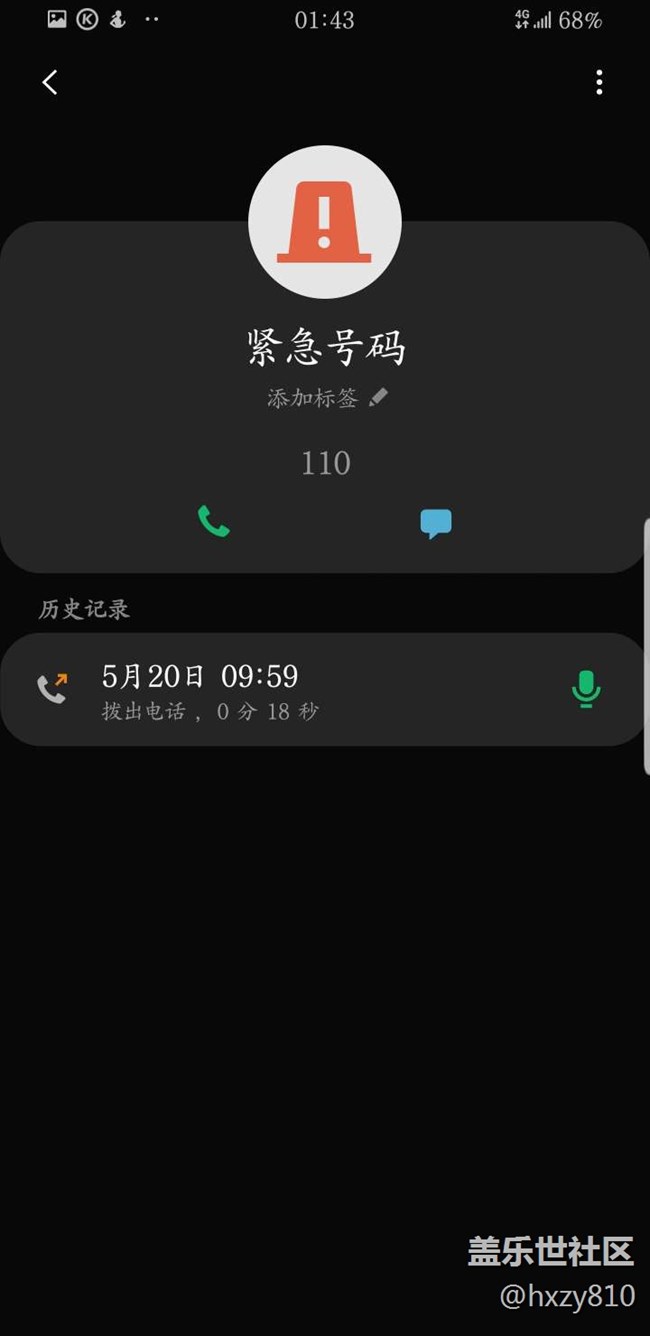Open the three-dot overflow menu

(599, 82)
